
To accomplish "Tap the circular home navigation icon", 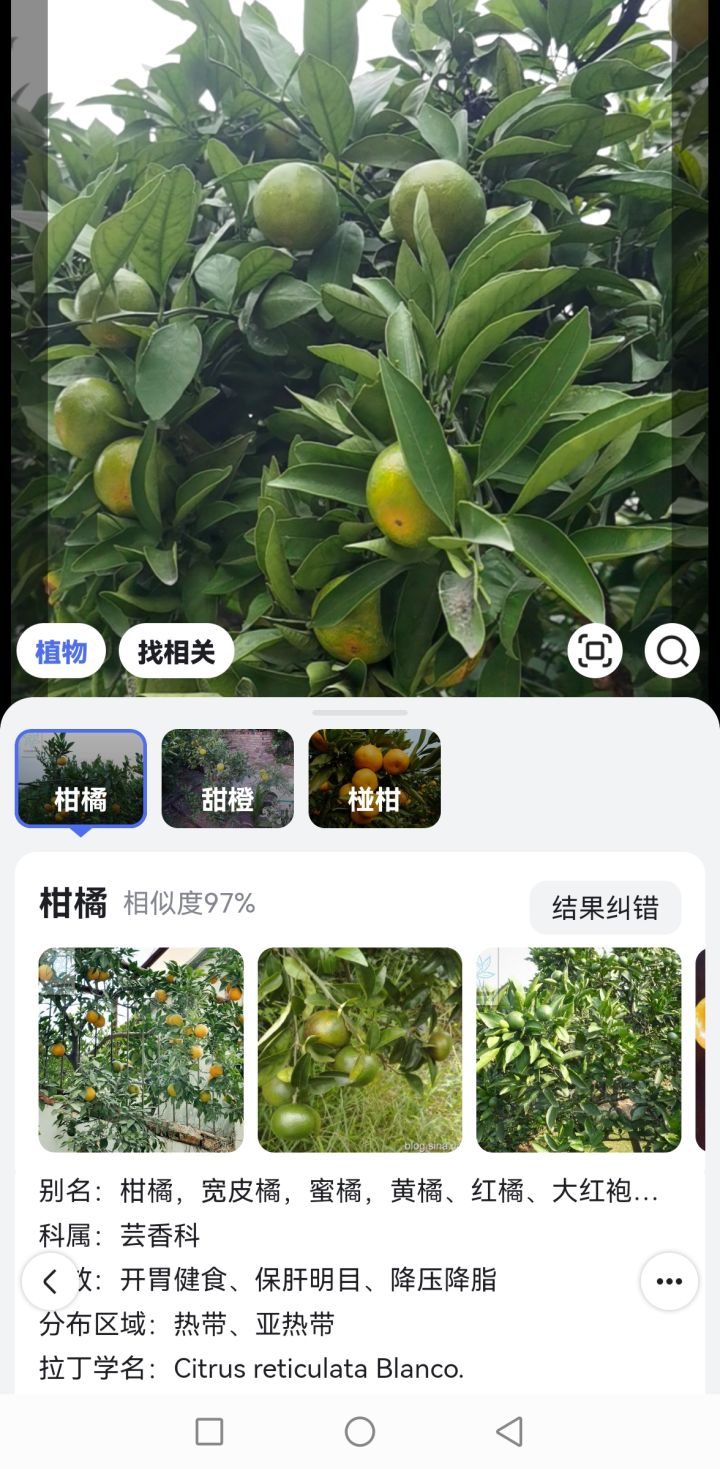I will tap(359, 1432).
